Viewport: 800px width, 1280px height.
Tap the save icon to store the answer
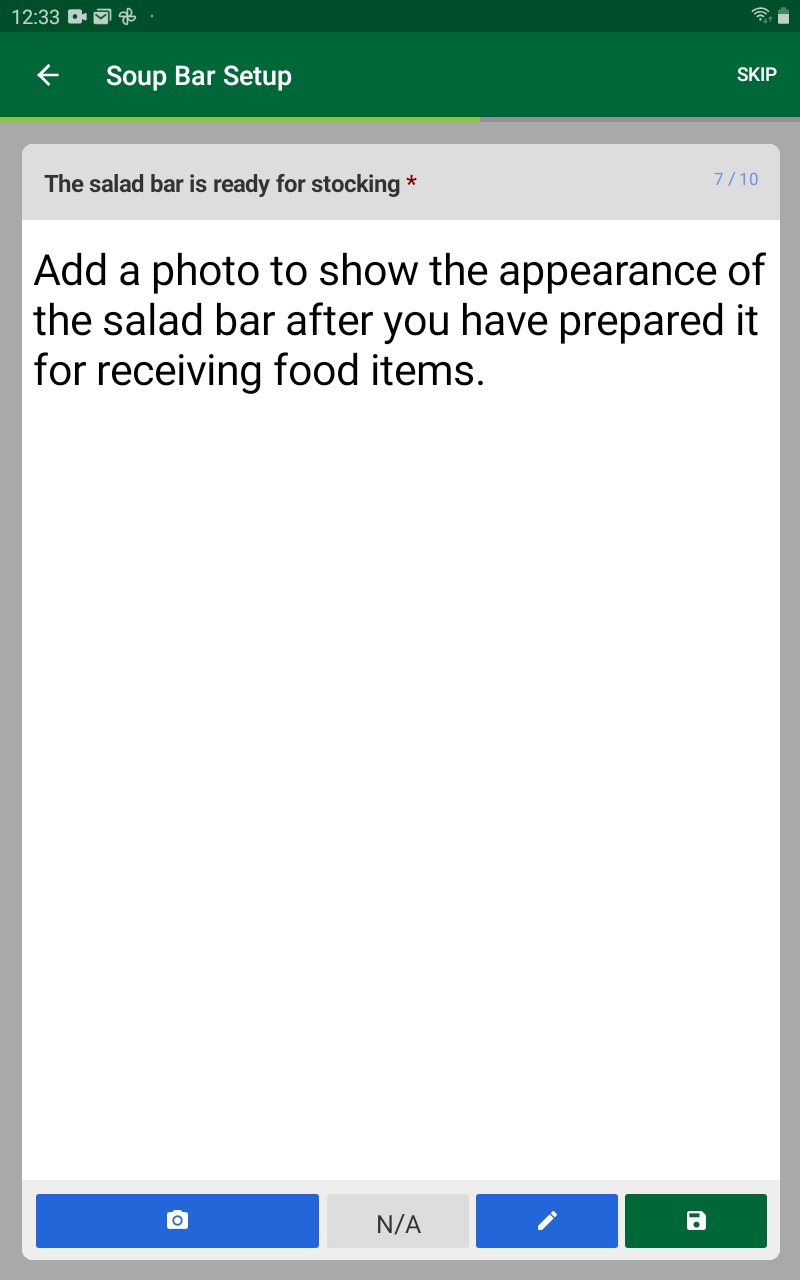pyautogui.click(x=695, y=1220)
